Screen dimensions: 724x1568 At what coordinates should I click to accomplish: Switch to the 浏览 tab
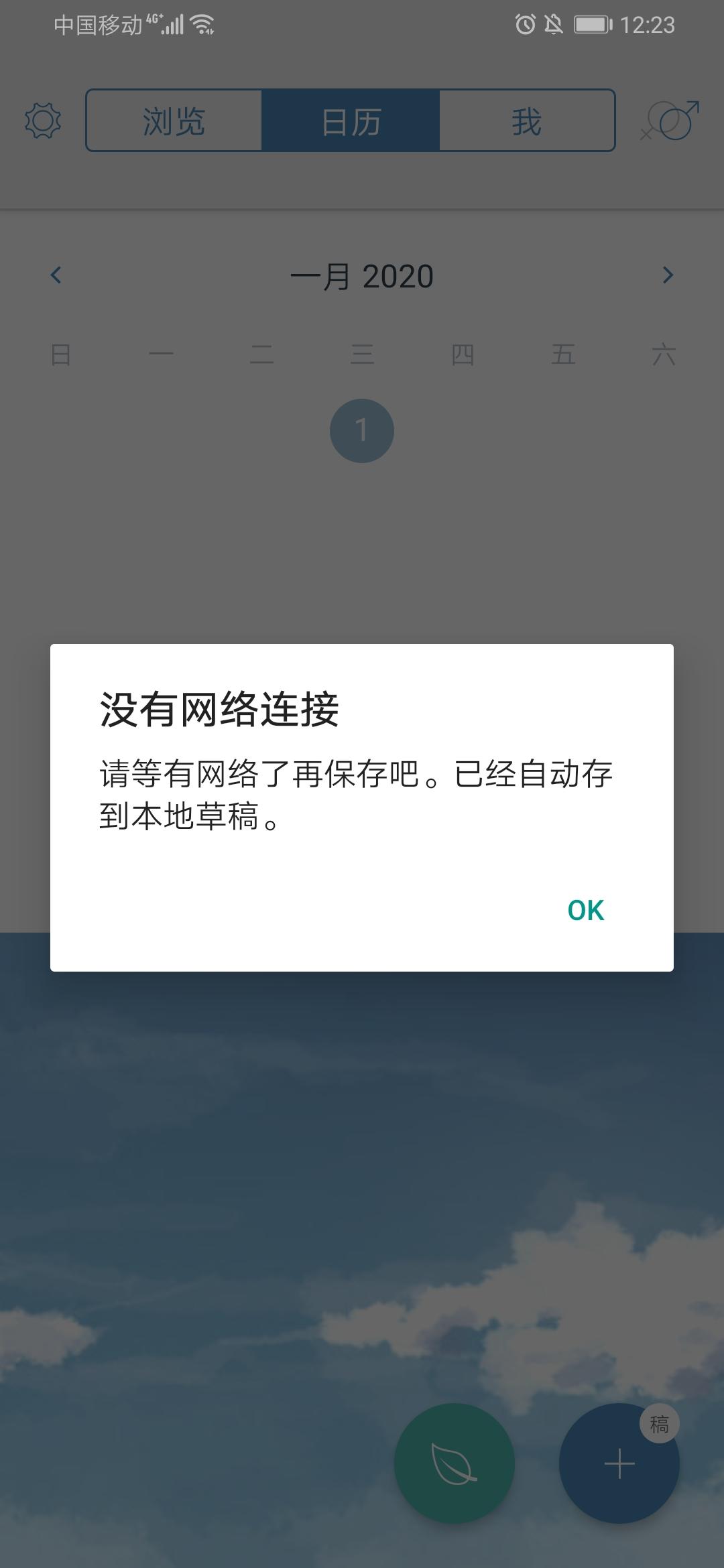tap(173, 121)
